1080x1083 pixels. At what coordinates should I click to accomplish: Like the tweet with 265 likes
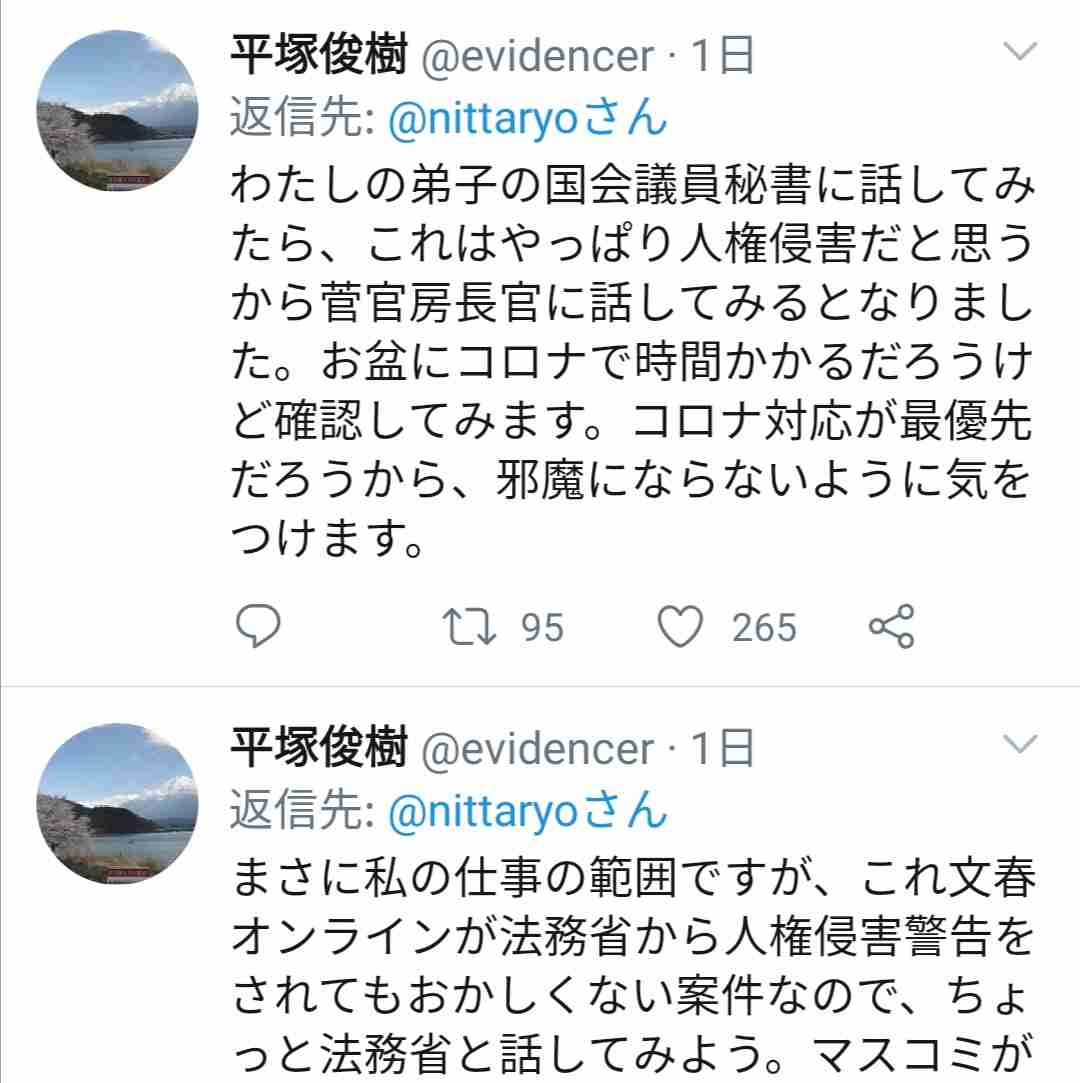pos(681,627)
